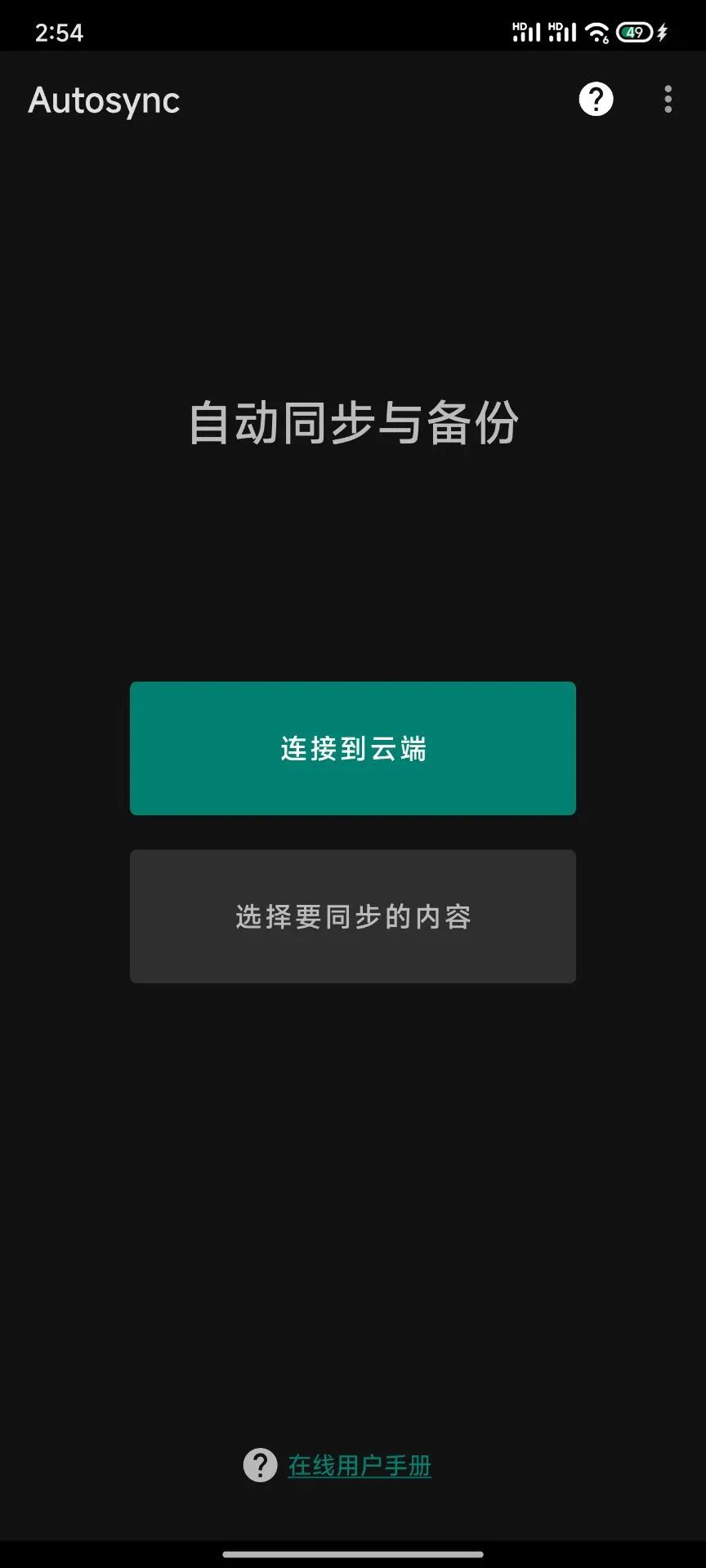This screenshot has width=706, height=1568.
Task: Select 选择要同步的内容 button
Action: click(353, 916)
